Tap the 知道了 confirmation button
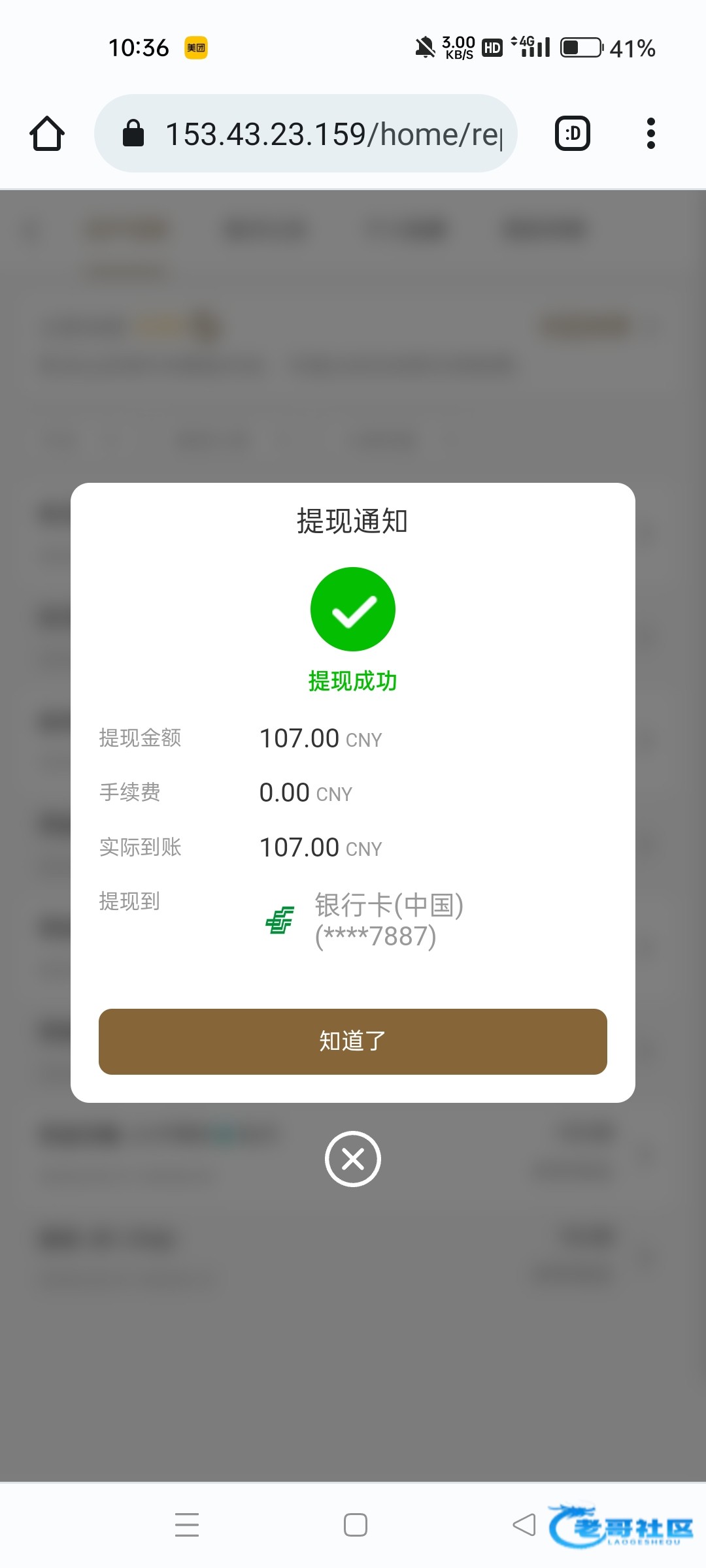 point(352,1041)
